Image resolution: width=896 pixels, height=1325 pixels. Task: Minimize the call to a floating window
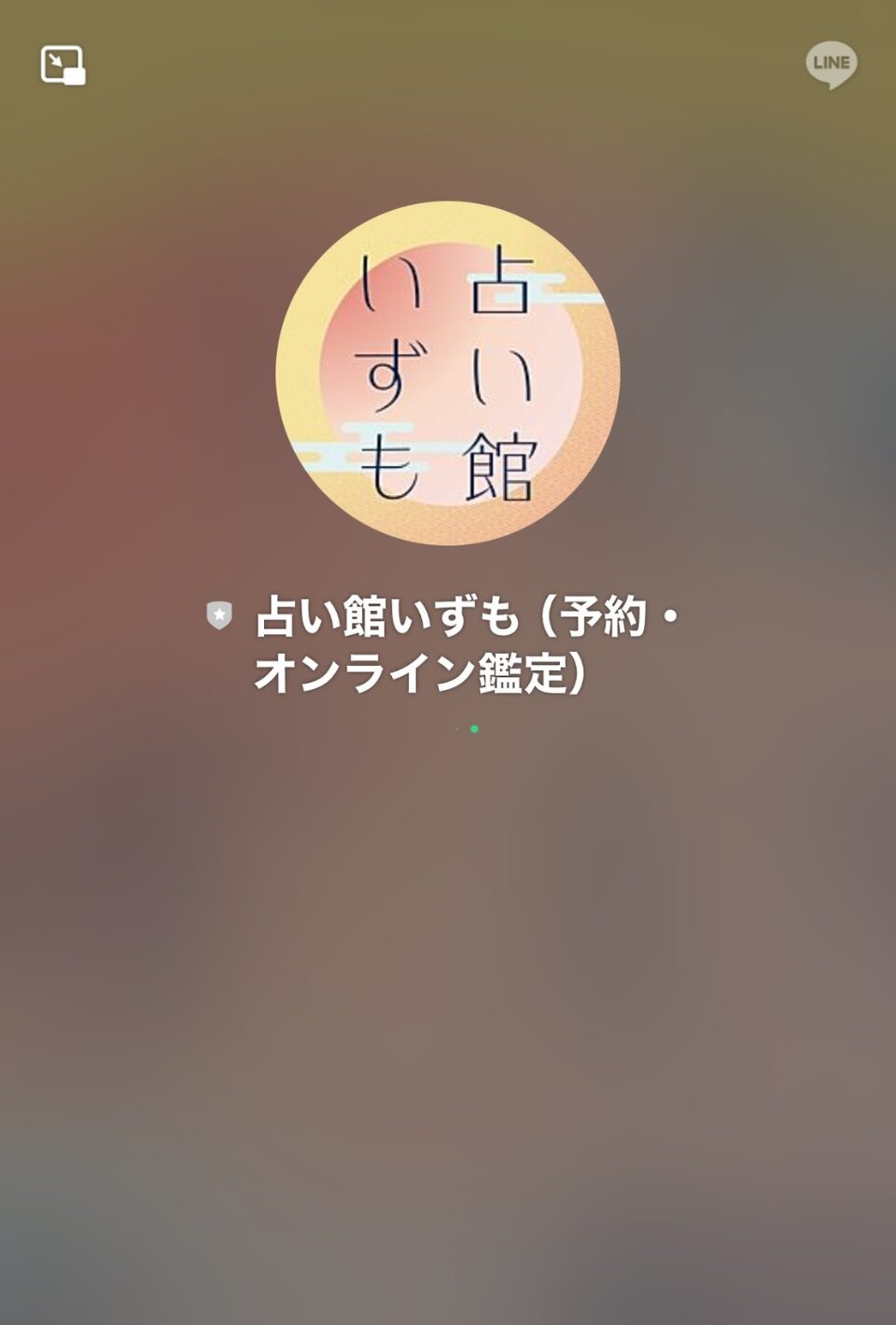63,65
